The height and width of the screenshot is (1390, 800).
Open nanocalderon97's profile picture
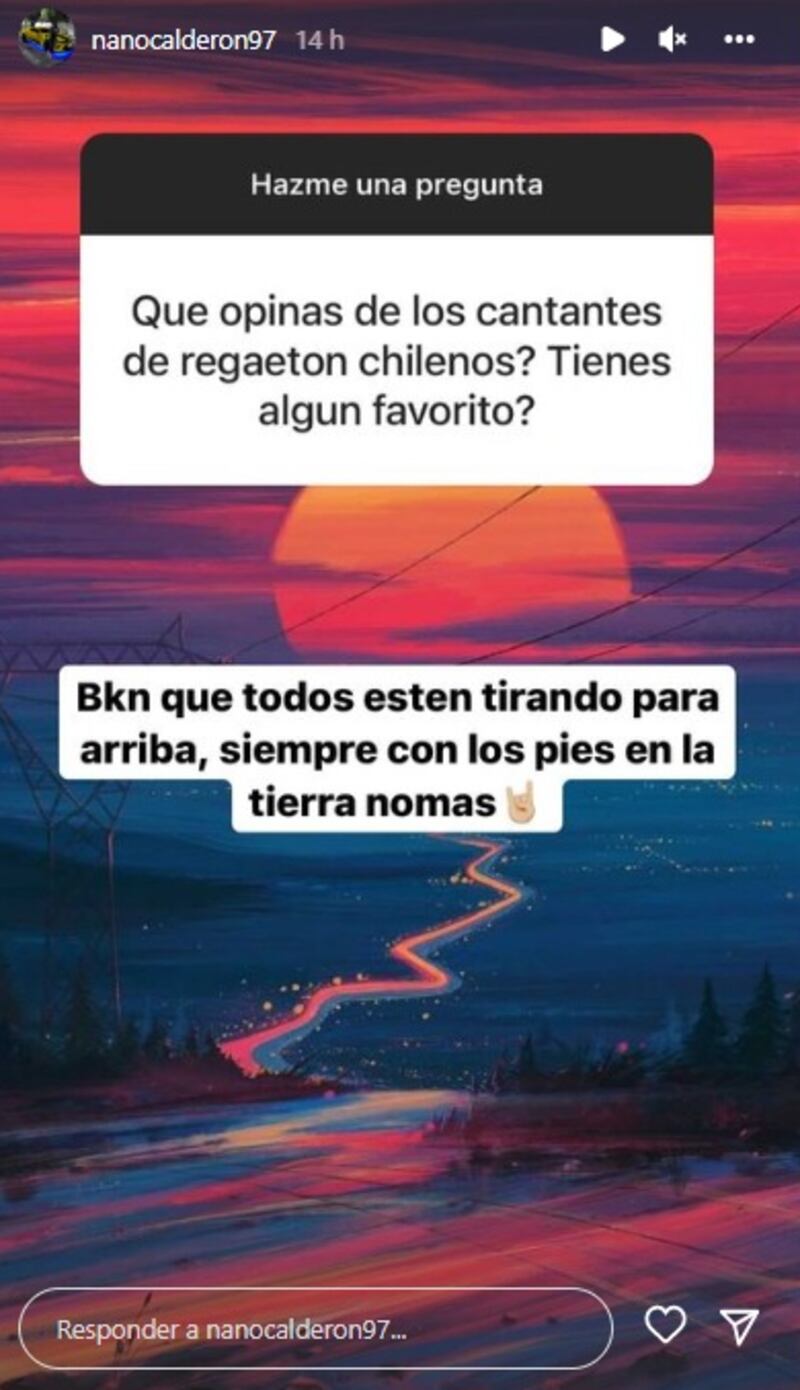(x=47, y=38)
